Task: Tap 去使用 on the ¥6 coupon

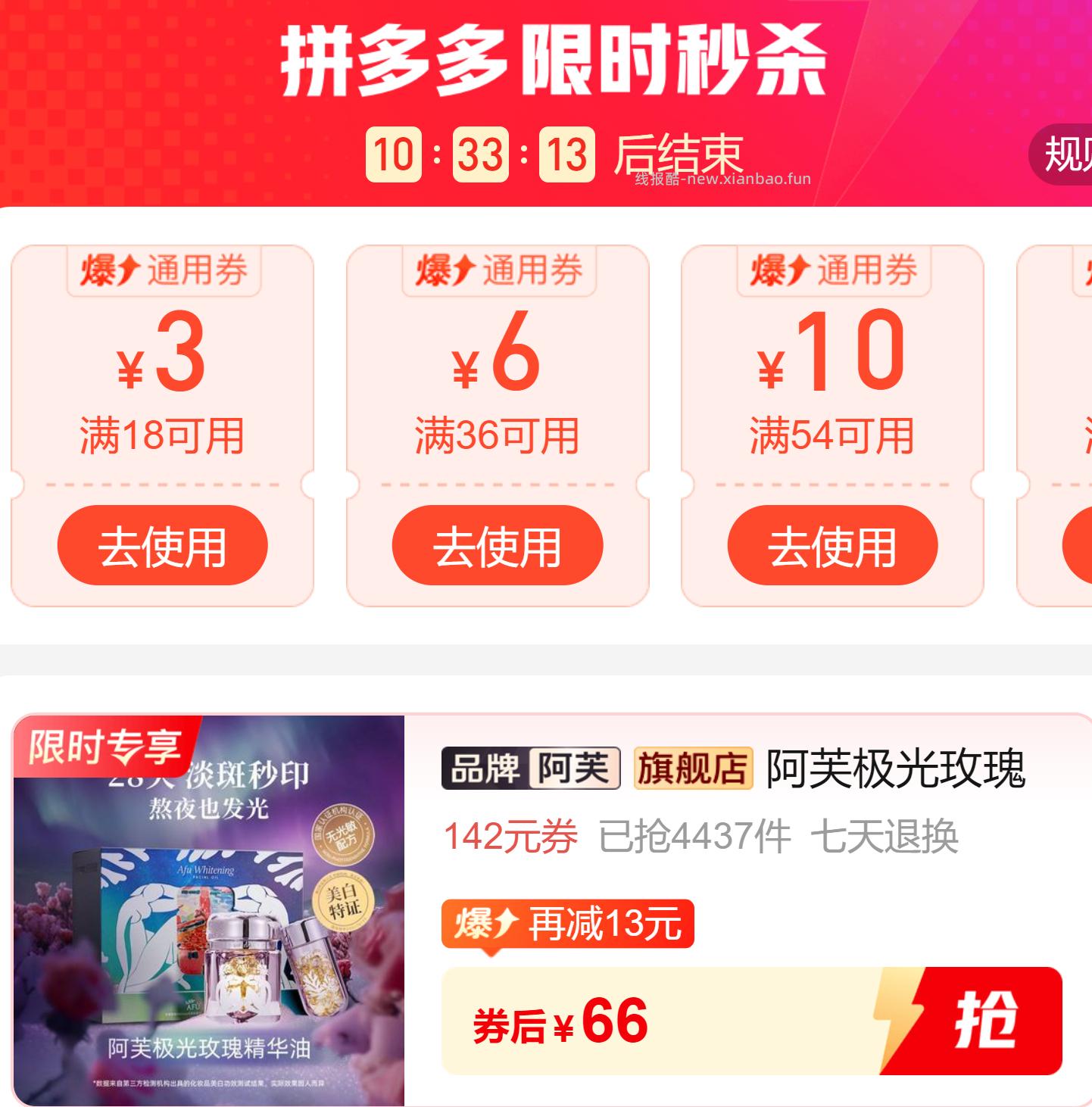Action: click(497, 545)
